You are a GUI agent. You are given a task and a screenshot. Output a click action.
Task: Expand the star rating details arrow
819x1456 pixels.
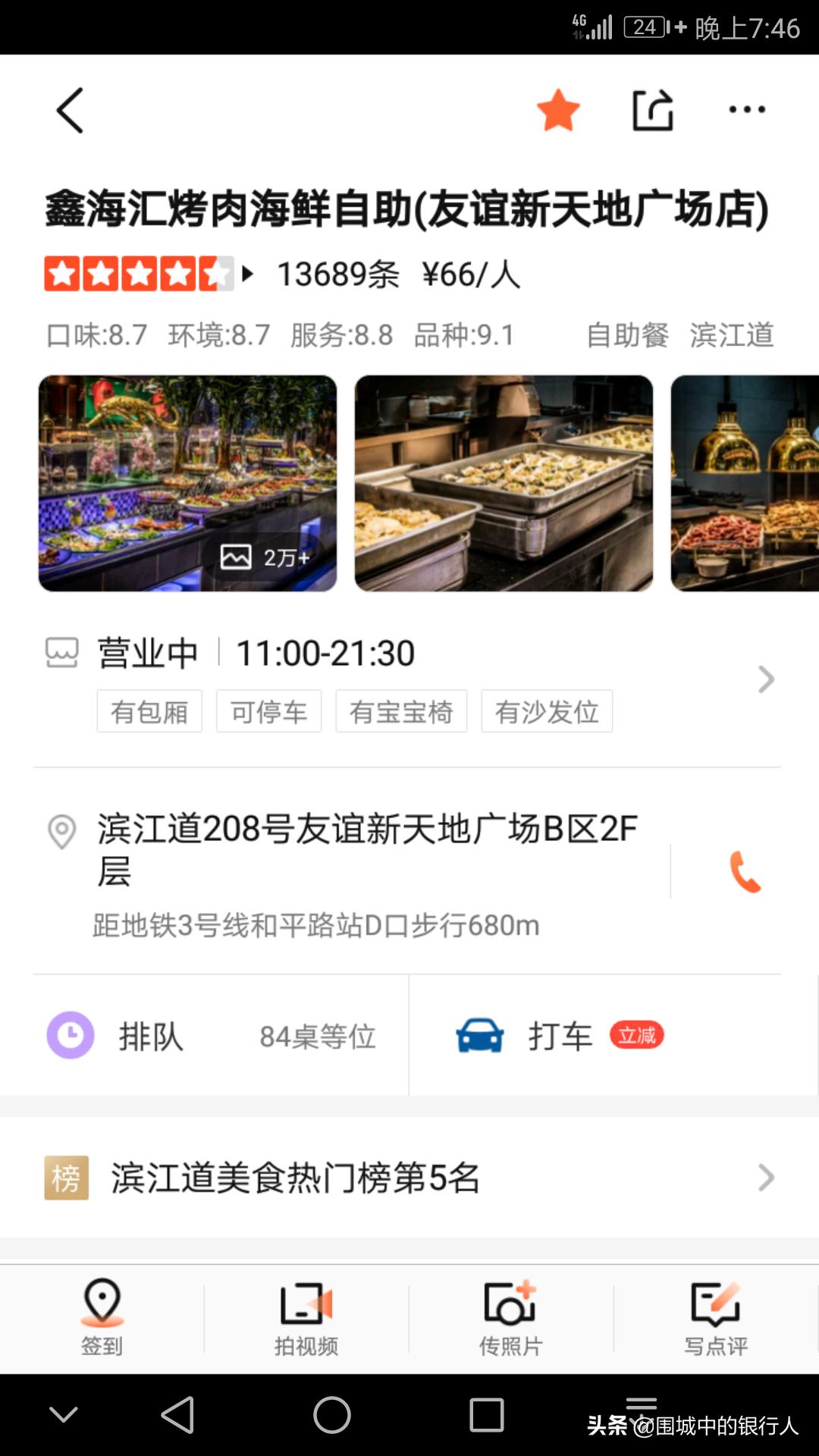247,273
